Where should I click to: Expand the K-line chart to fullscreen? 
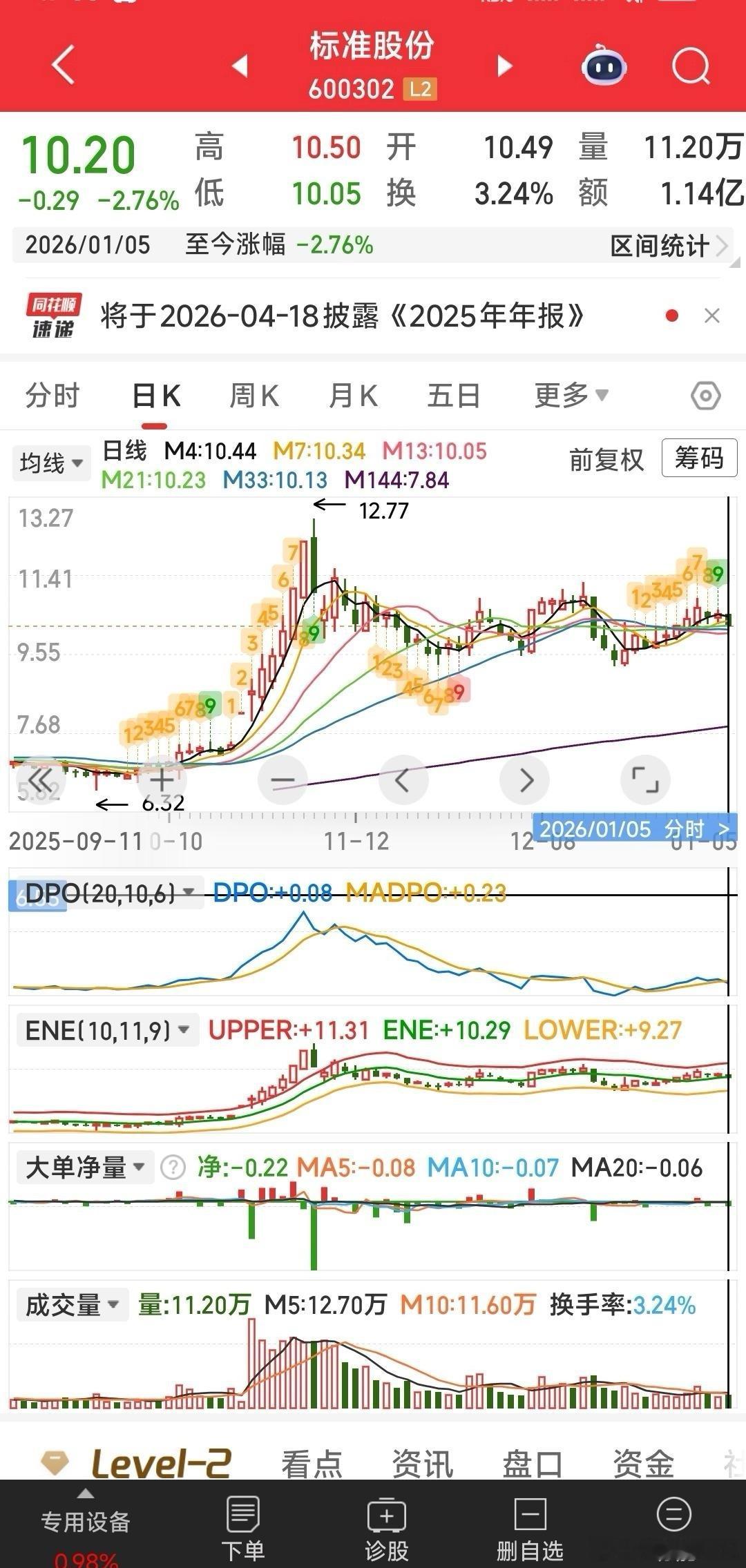[x=645, y=779]
